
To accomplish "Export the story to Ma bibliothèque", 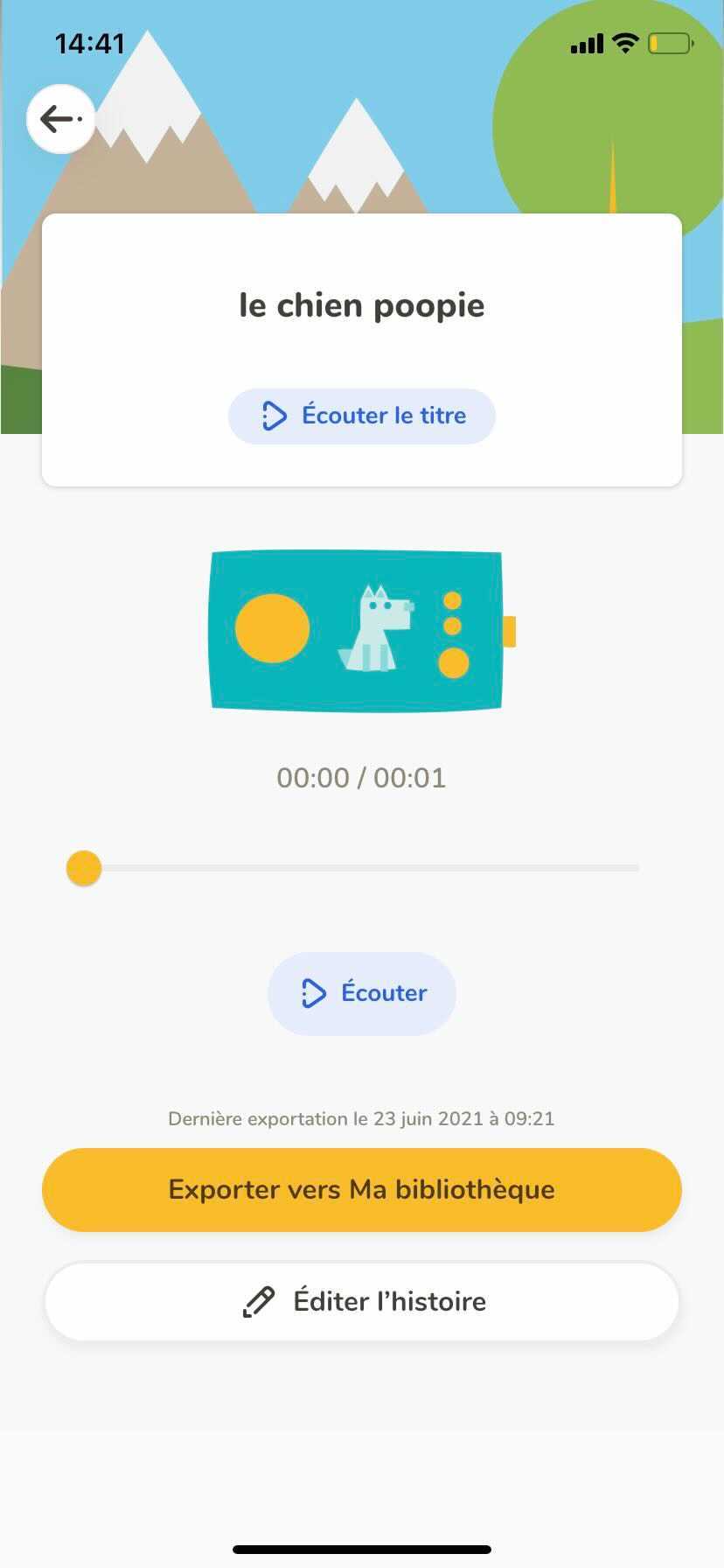I will click(x=362, y=1189).
